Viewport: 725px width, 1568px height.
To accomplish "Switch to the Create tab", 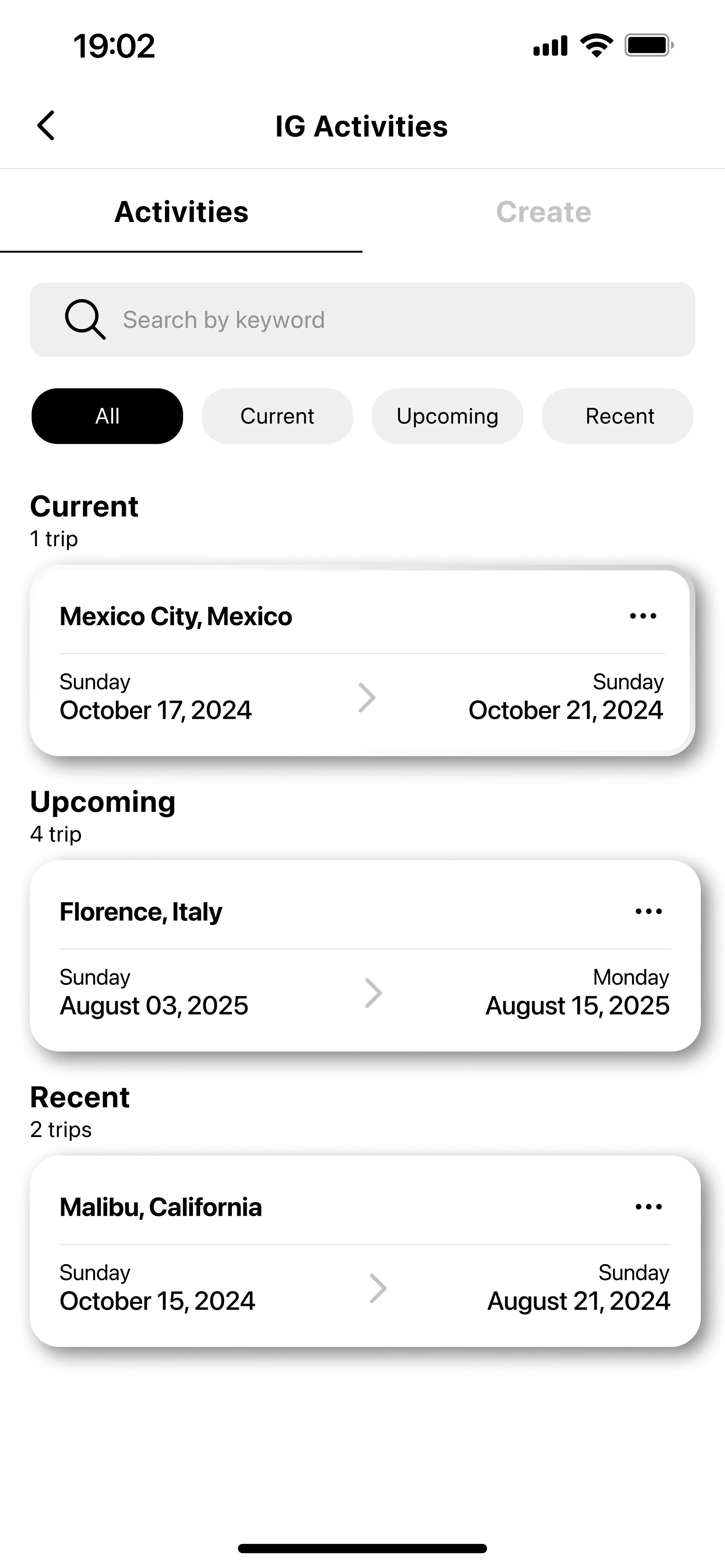I will point(543,212).
